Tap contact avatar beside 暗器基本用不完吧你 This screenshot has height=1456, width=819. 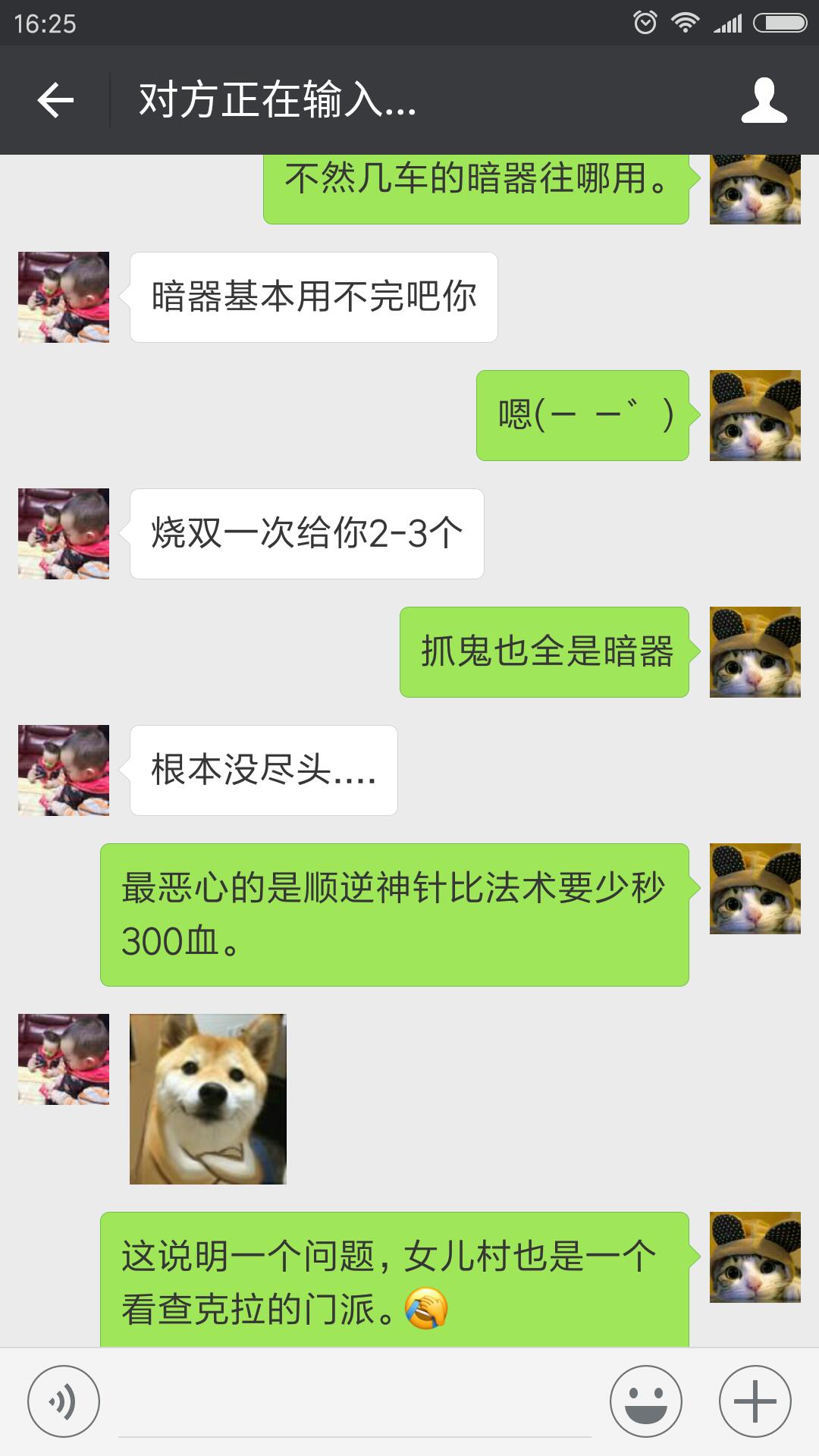coord(64,297)
